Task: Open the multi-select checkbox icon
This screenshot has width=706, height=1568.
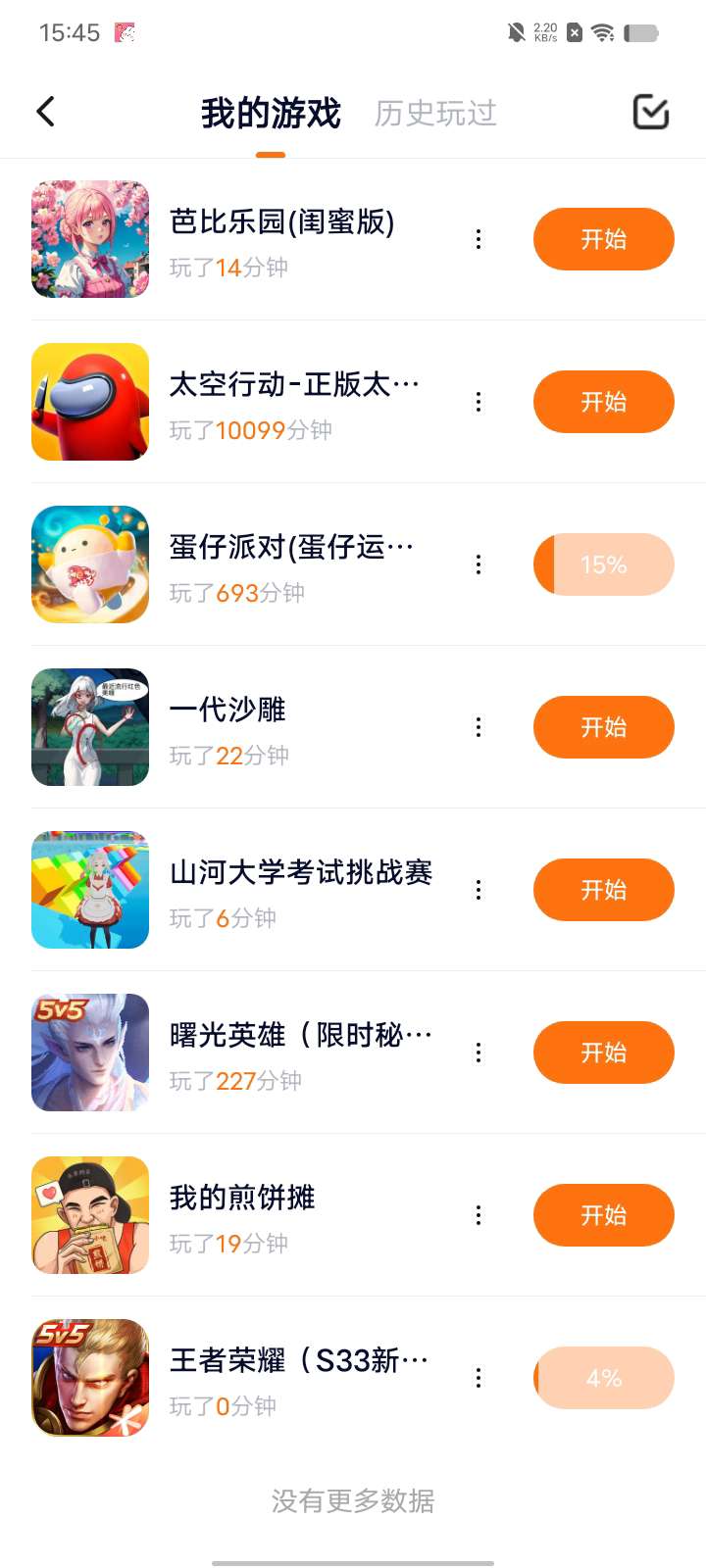Action: 650,112
